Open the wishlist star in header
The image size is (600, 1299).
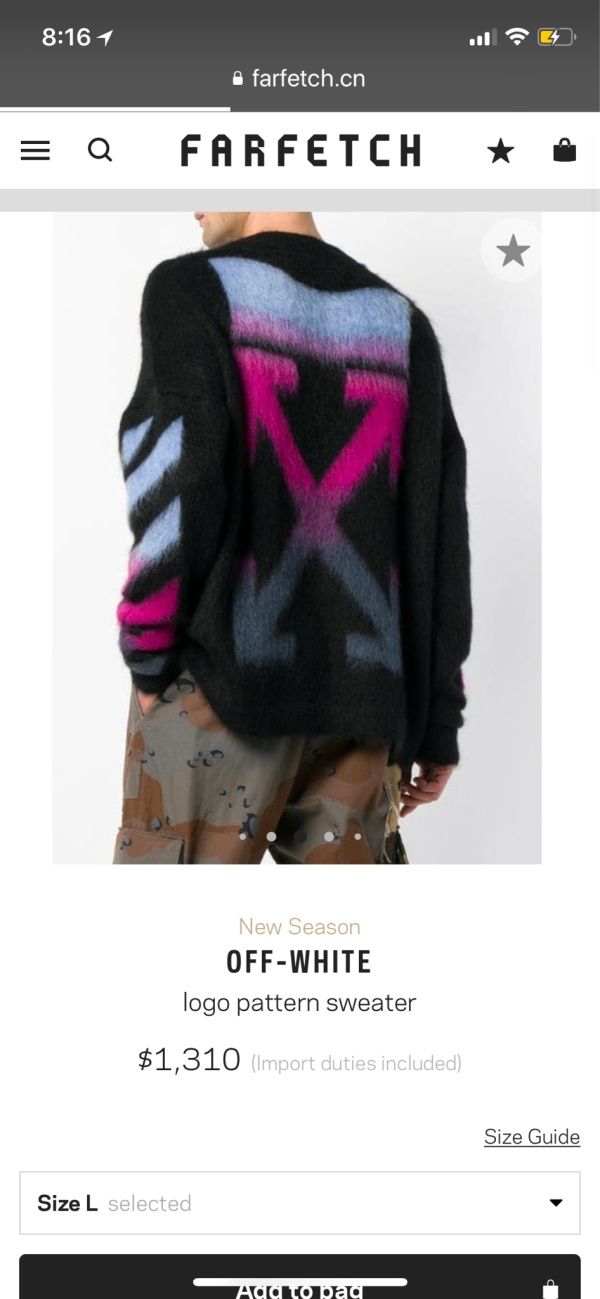[x=500, y=151]
